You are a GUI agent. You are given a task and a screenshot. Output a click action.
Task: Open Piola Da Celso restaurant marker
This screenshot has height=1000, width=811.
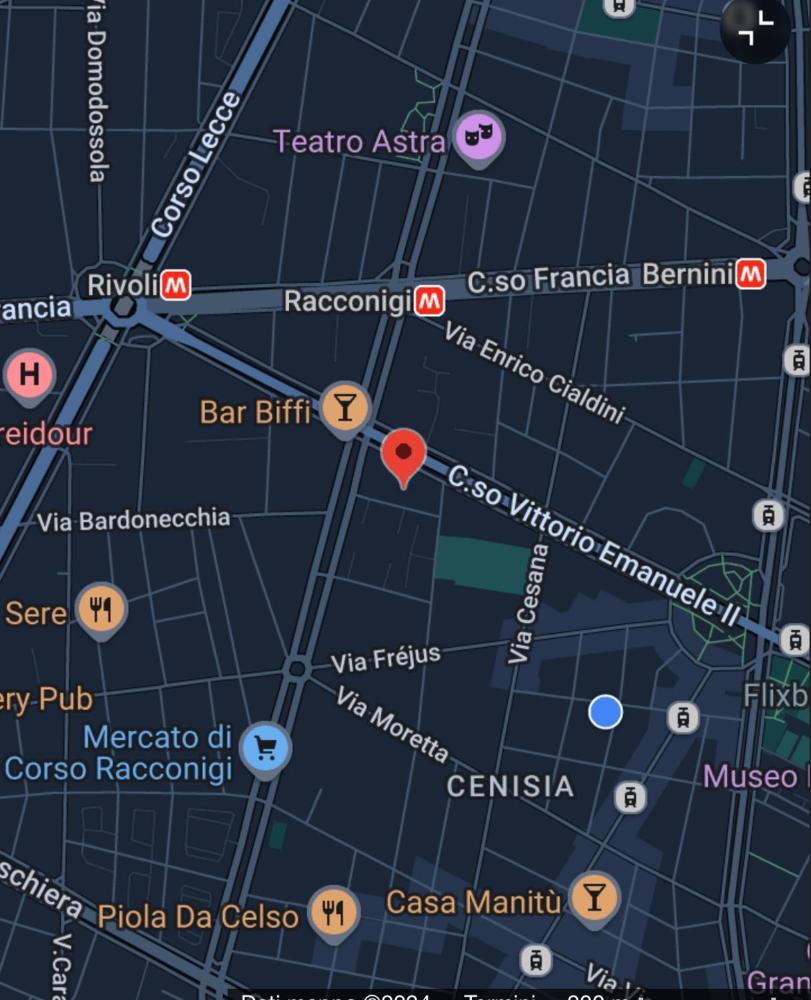point(333,912)
